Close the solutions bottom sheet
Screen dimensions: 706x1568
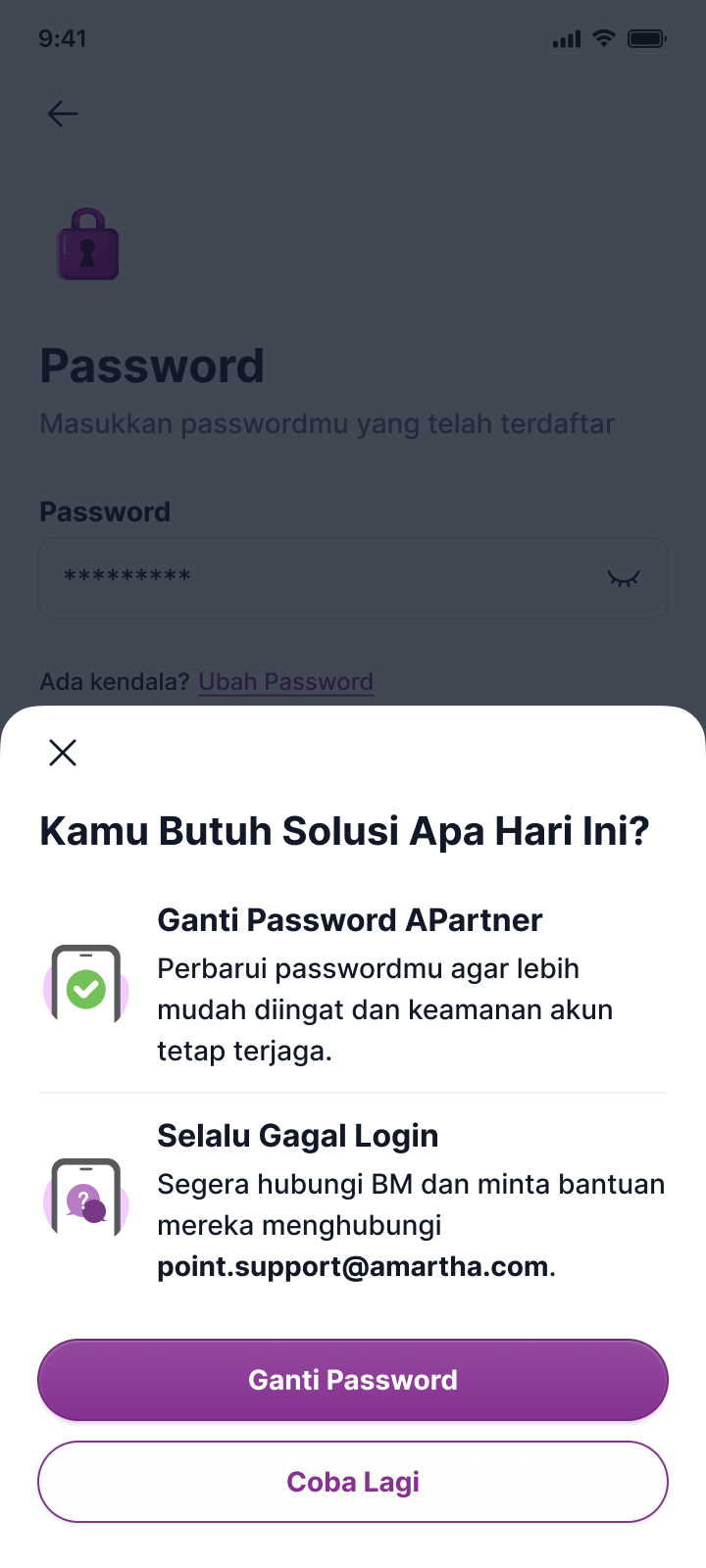(x=63, y=753)
